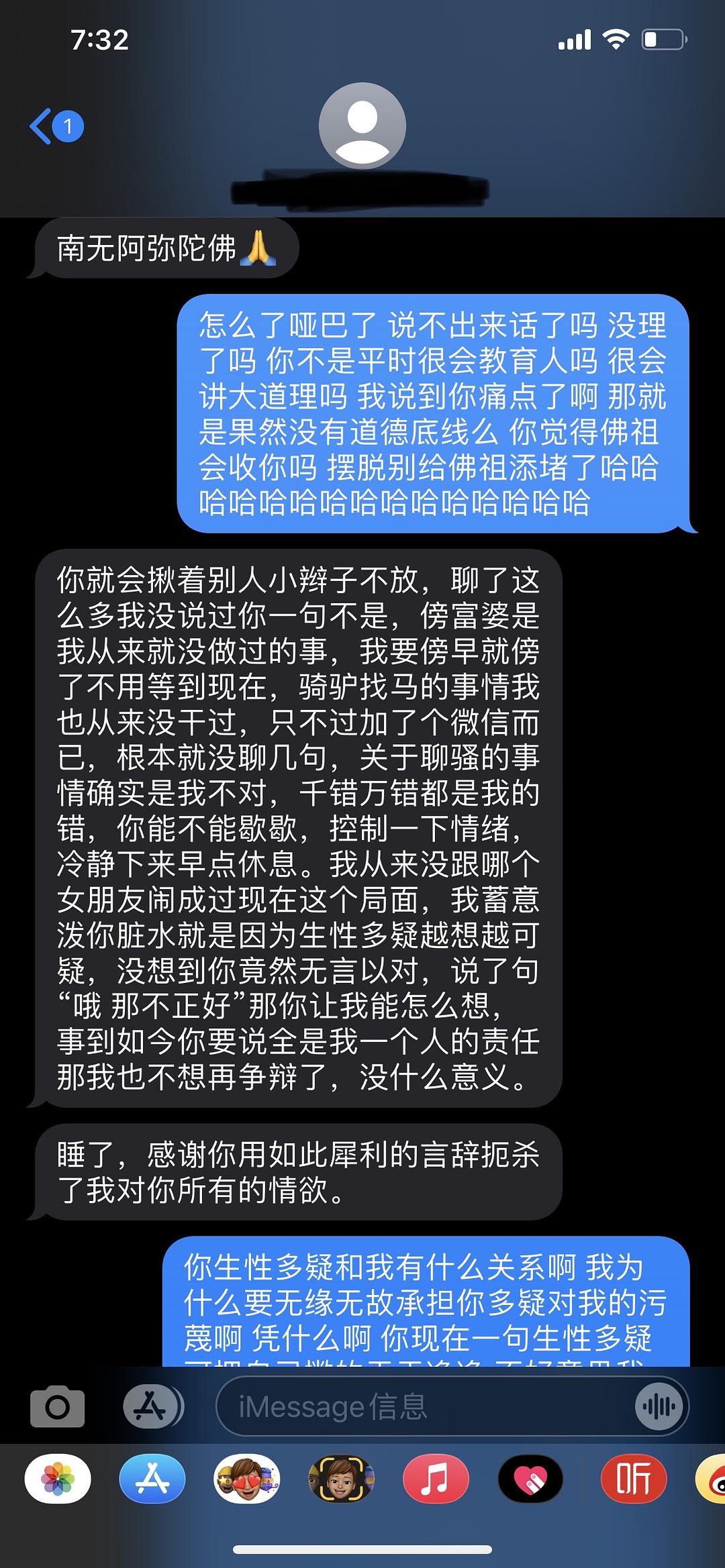Open the App Store iMessage app
The image size is (725, 1568).
click(152, 1479)
